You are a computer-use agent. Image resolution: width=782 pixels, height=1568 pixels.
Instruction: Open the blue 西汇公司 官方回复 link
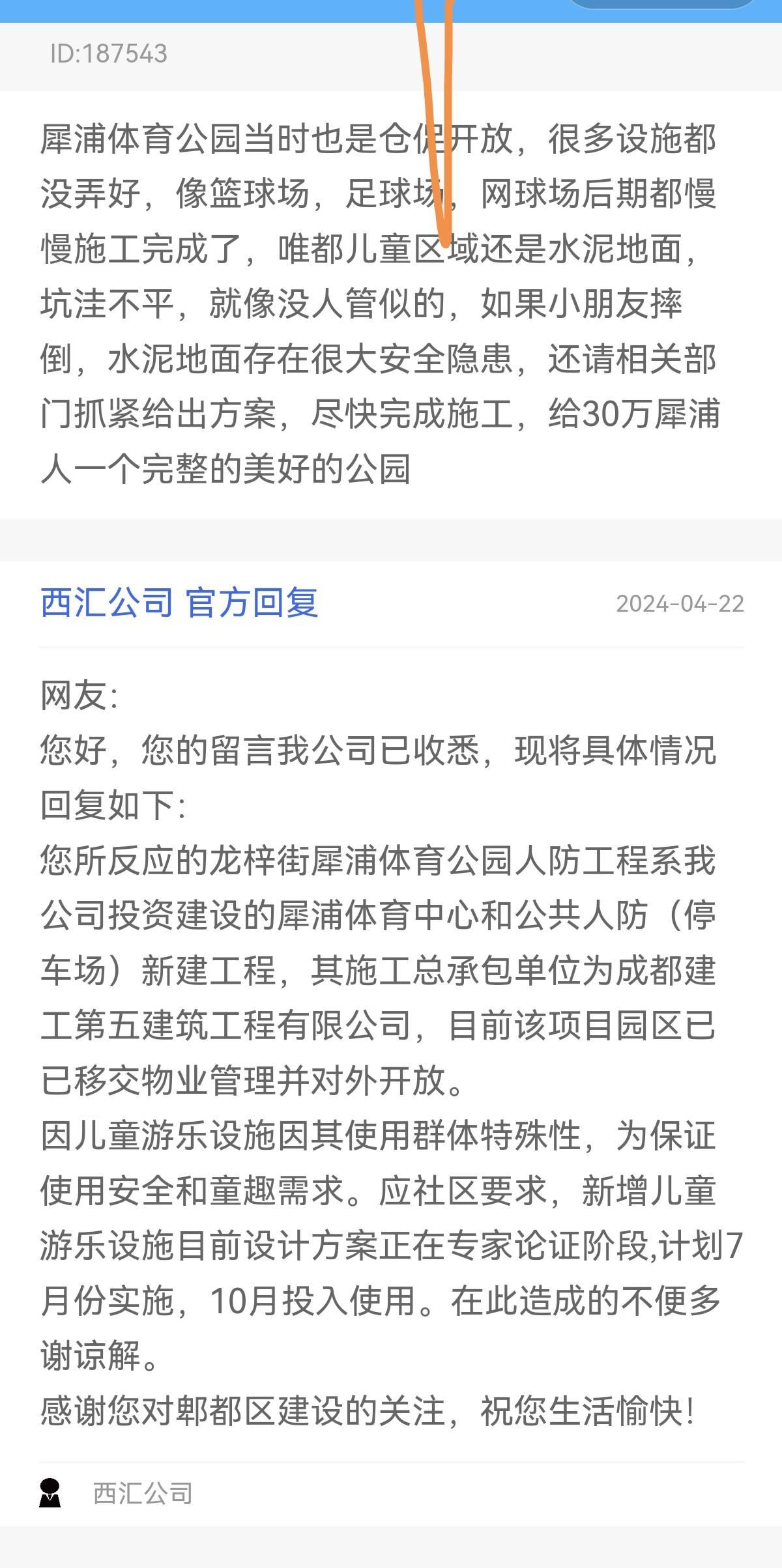pyautogui.click(x=179, y=602)
